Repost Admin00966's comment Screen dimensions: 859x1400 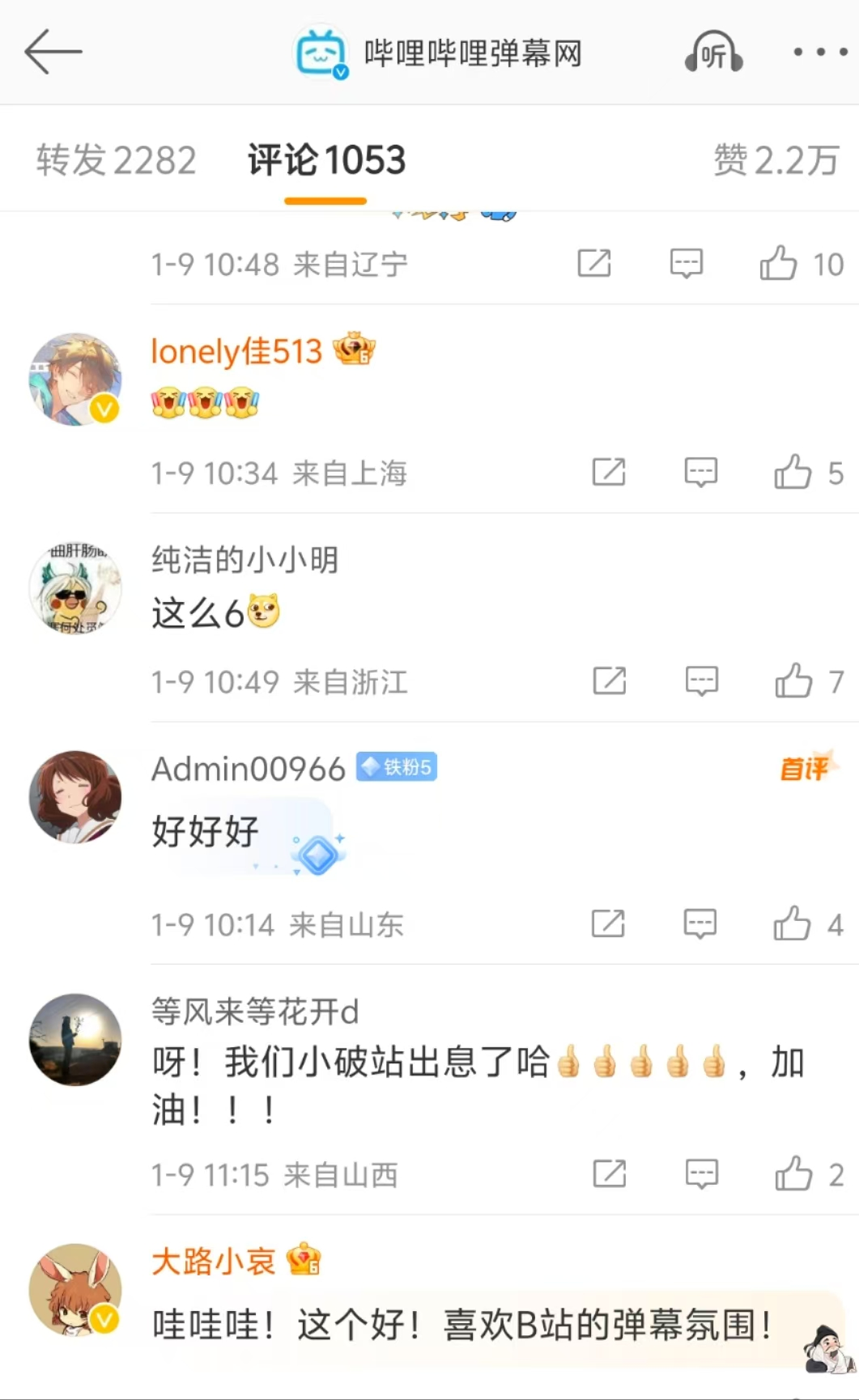click(608, 923)
